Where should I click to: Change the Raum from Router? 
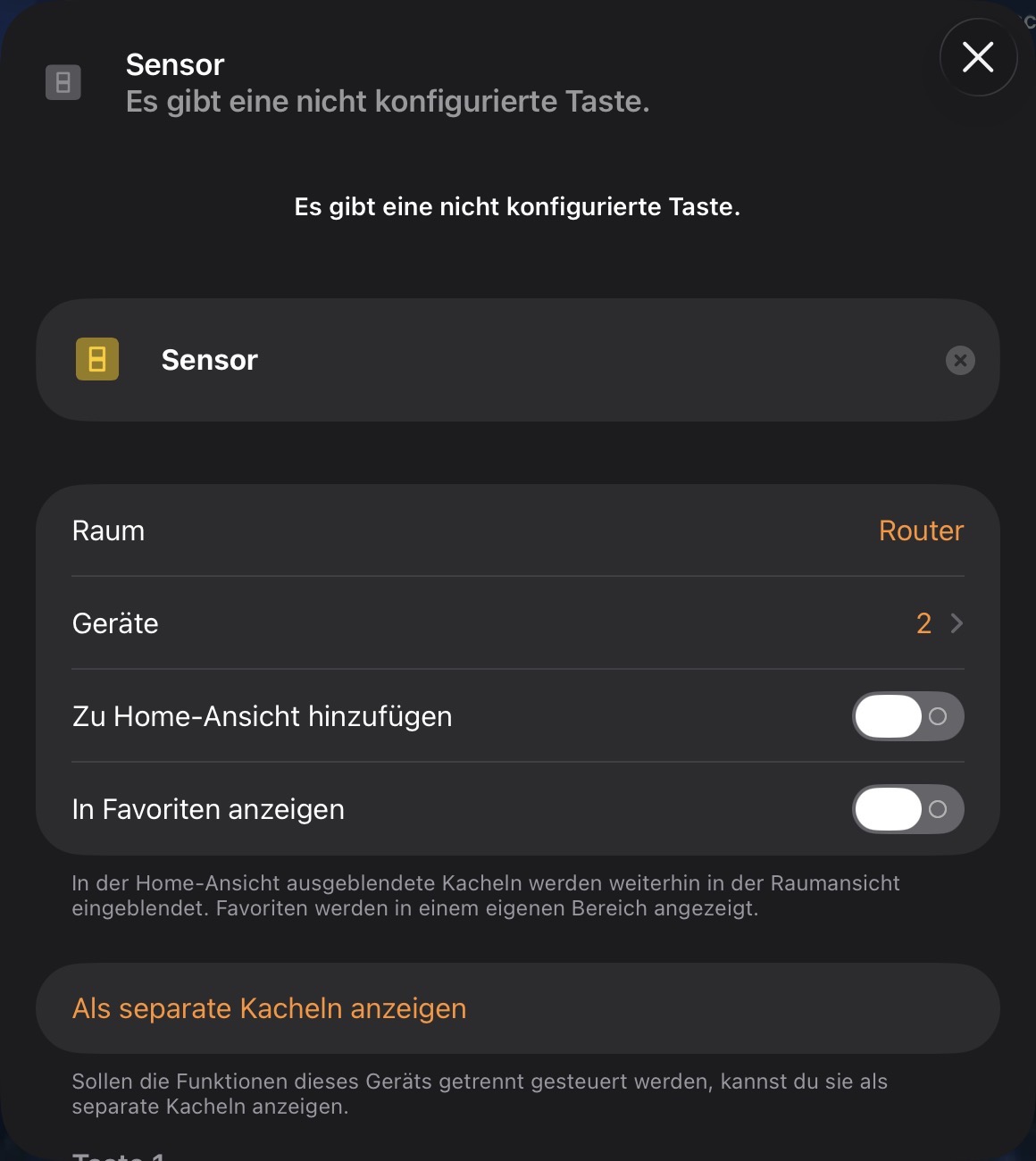tap(920, 530)
